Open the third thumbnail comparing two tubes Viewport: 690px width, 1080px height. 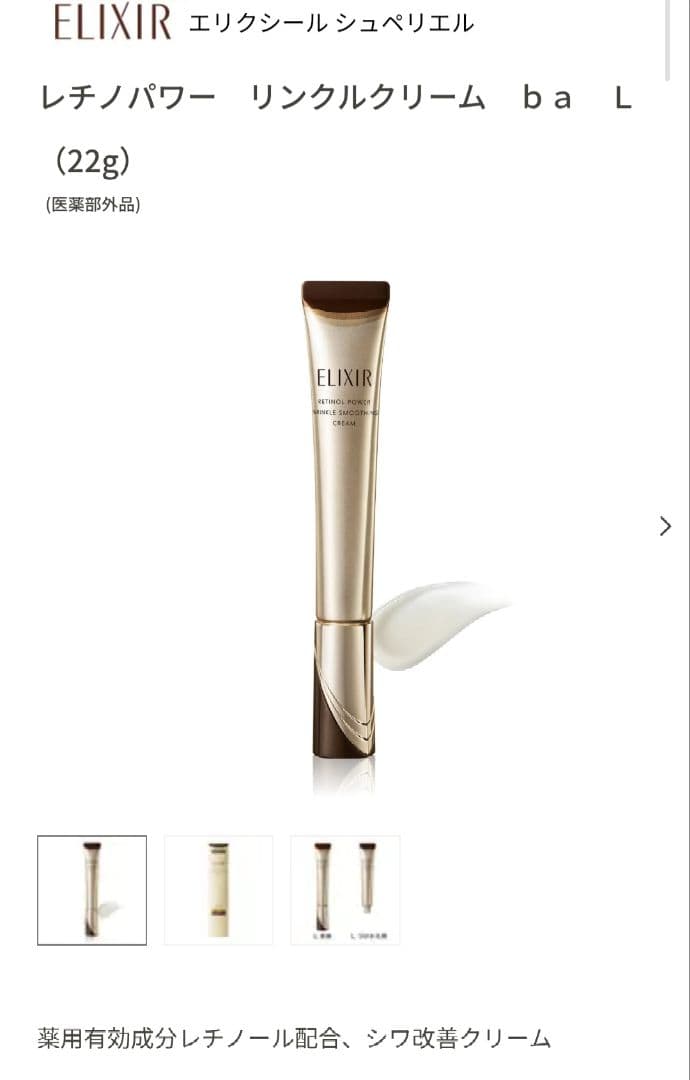click(345, 890)
